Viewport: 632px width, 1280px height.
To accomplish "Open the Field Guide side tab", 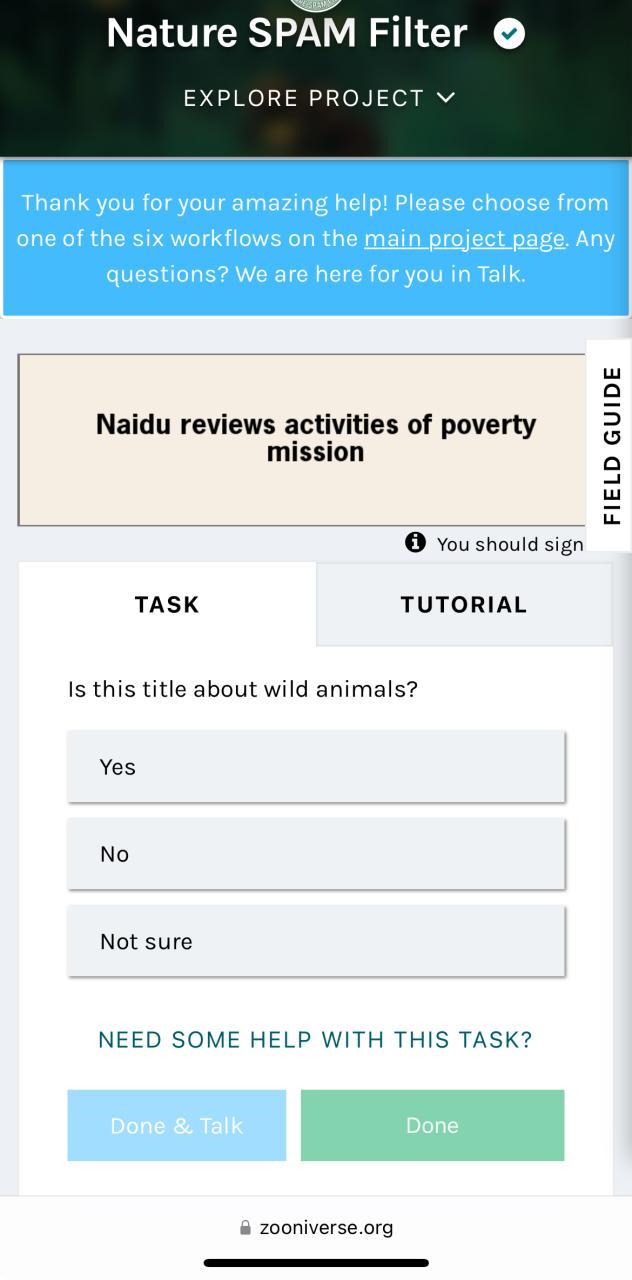I will 610,445.
